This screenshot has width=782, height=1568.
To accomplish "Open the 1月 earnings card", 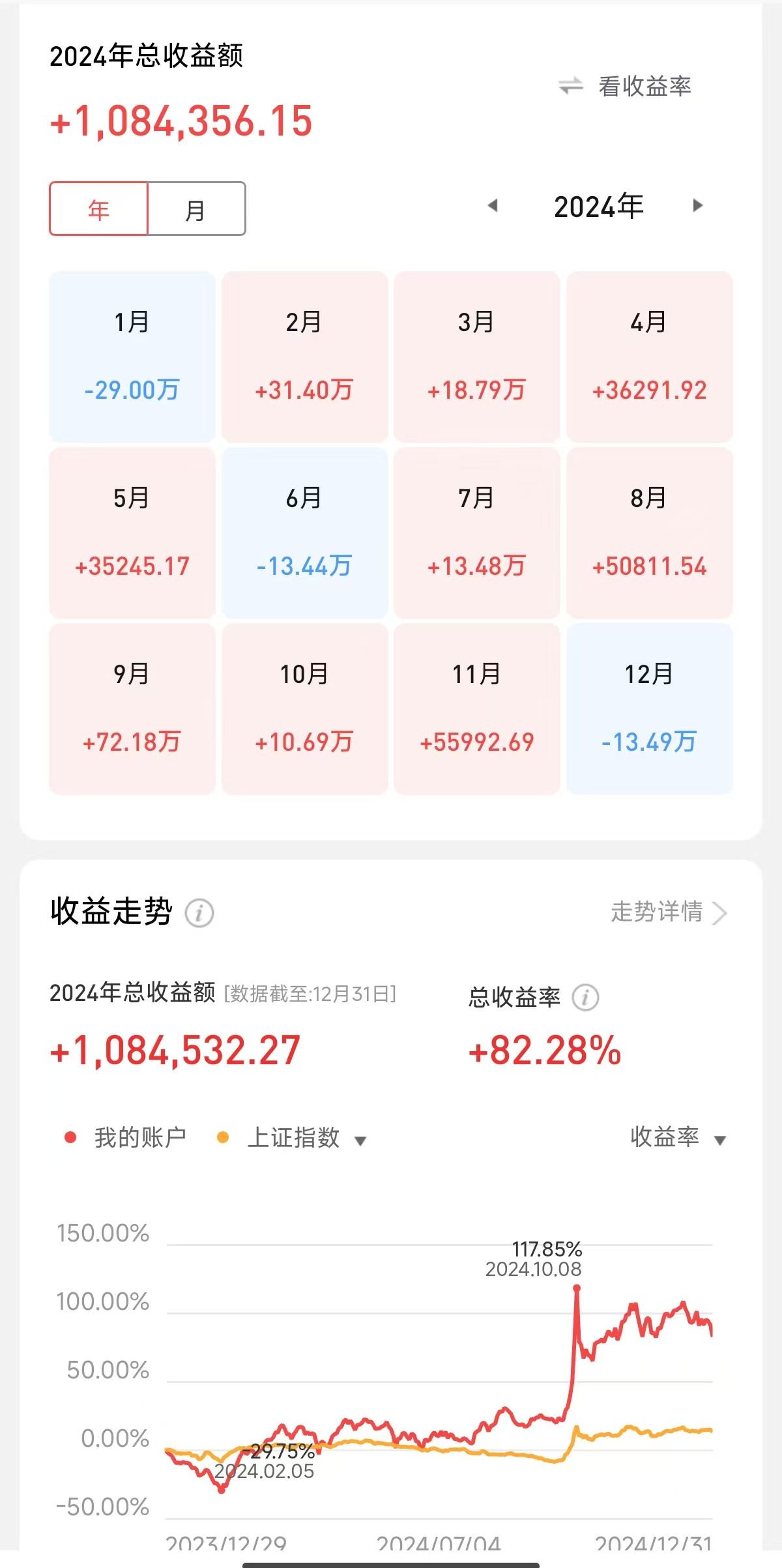I will [x=132, y=356].
